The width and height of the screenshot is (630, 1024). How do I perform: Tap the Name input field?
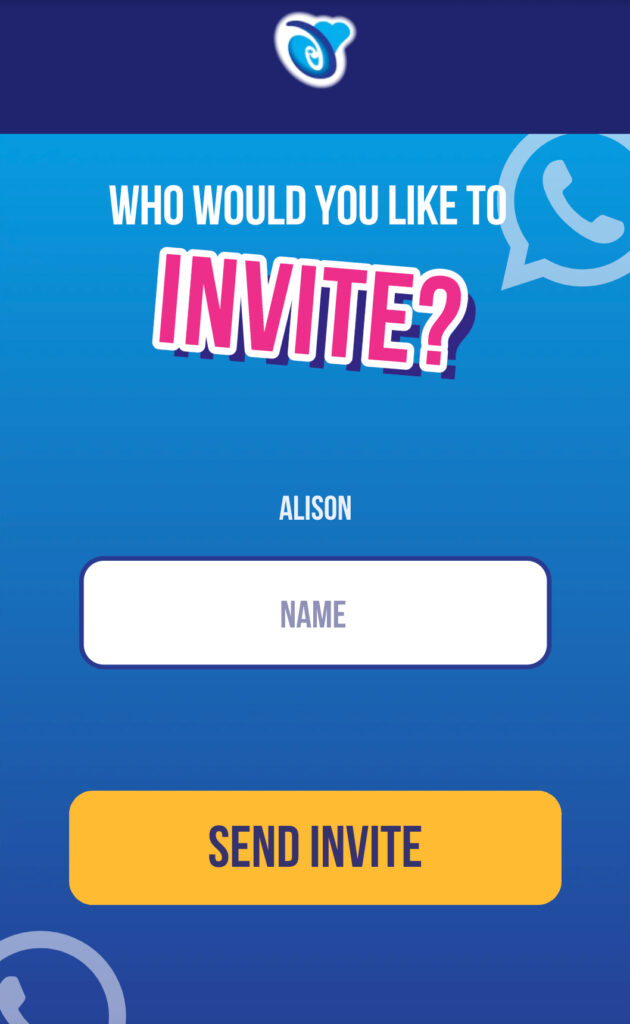[315, 613]
